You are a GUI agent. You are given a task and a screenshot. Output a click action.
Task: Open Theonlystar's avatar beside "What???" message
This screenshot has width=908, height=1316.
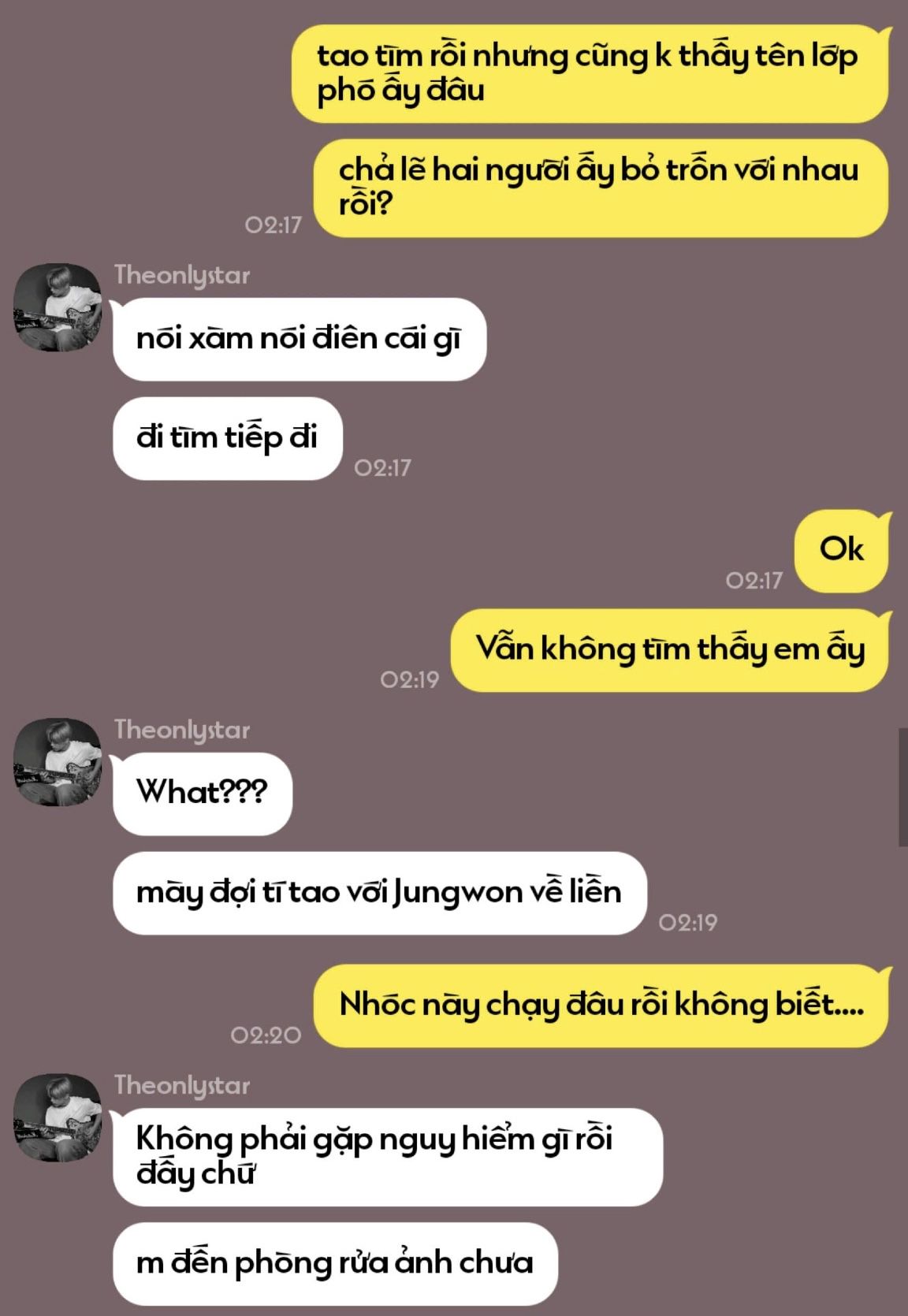(58, 762)
